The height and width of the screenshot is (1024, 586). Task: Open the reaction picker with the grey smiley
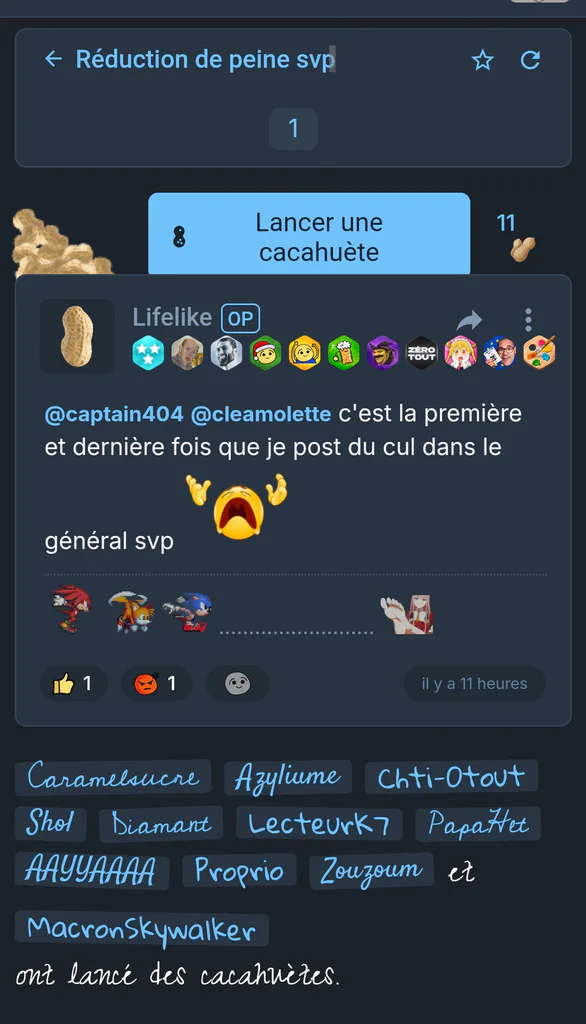[x=237, y=683]
